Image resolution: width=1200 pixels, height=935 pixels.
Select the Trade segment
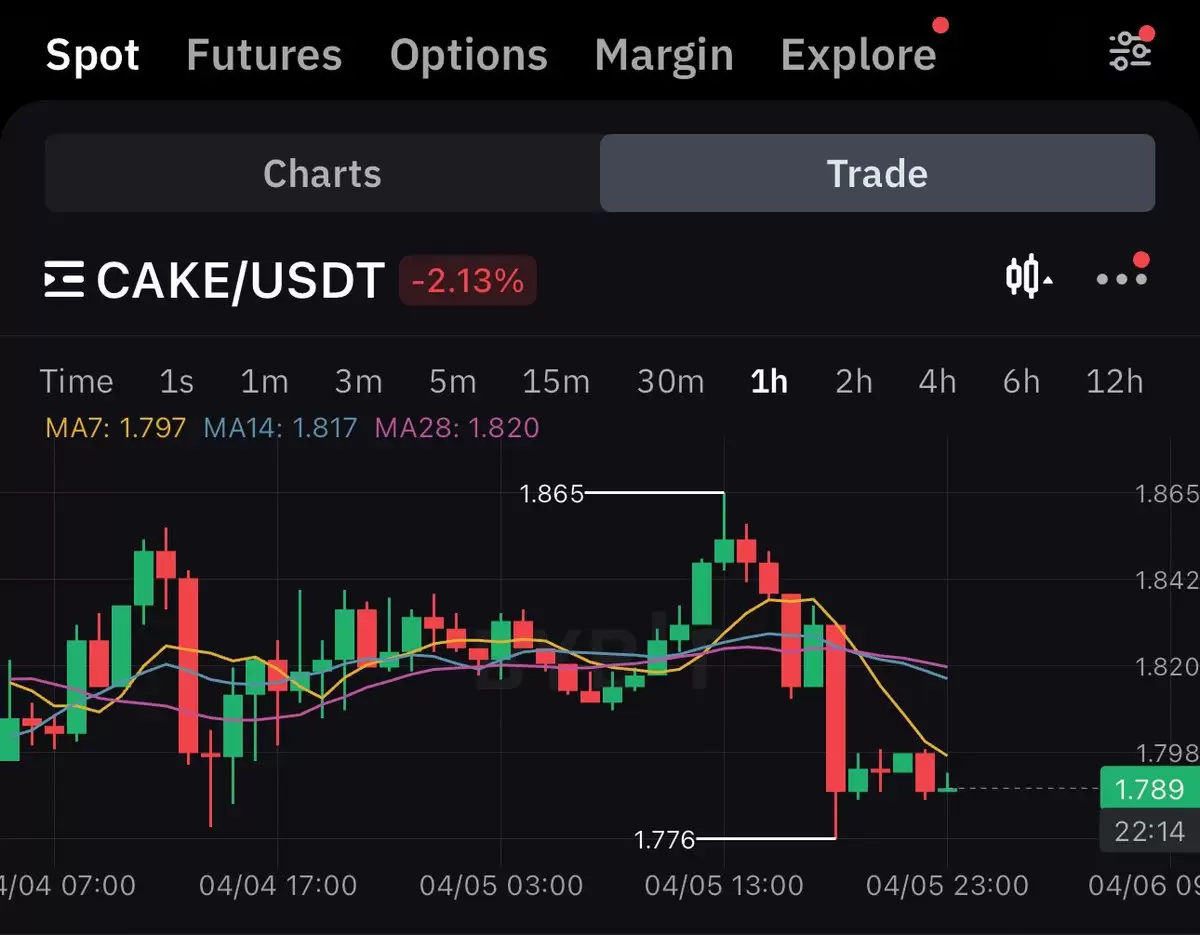(877, 174)
